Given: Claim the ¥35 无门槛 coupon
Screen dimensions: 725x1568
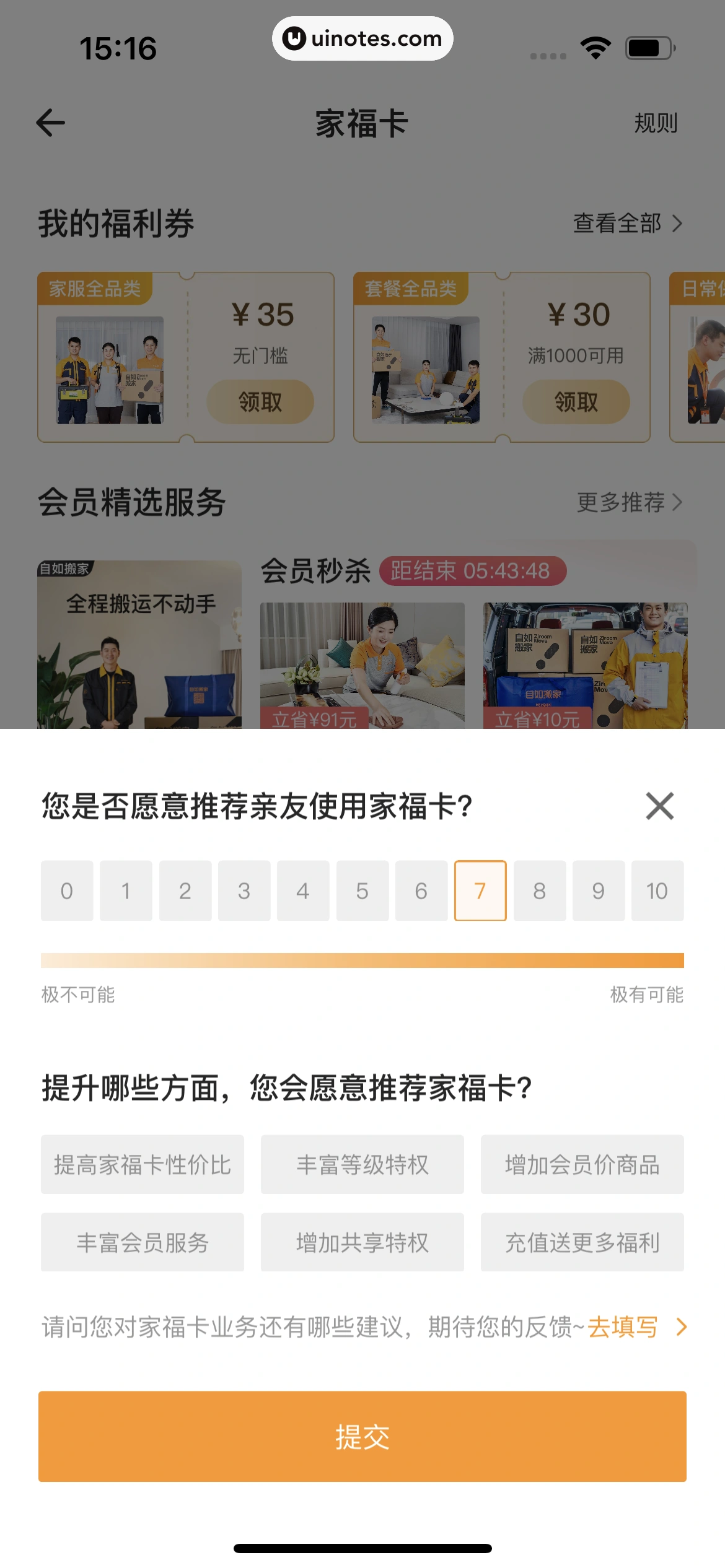Looking at the screenshot, I should coord(261,401).
